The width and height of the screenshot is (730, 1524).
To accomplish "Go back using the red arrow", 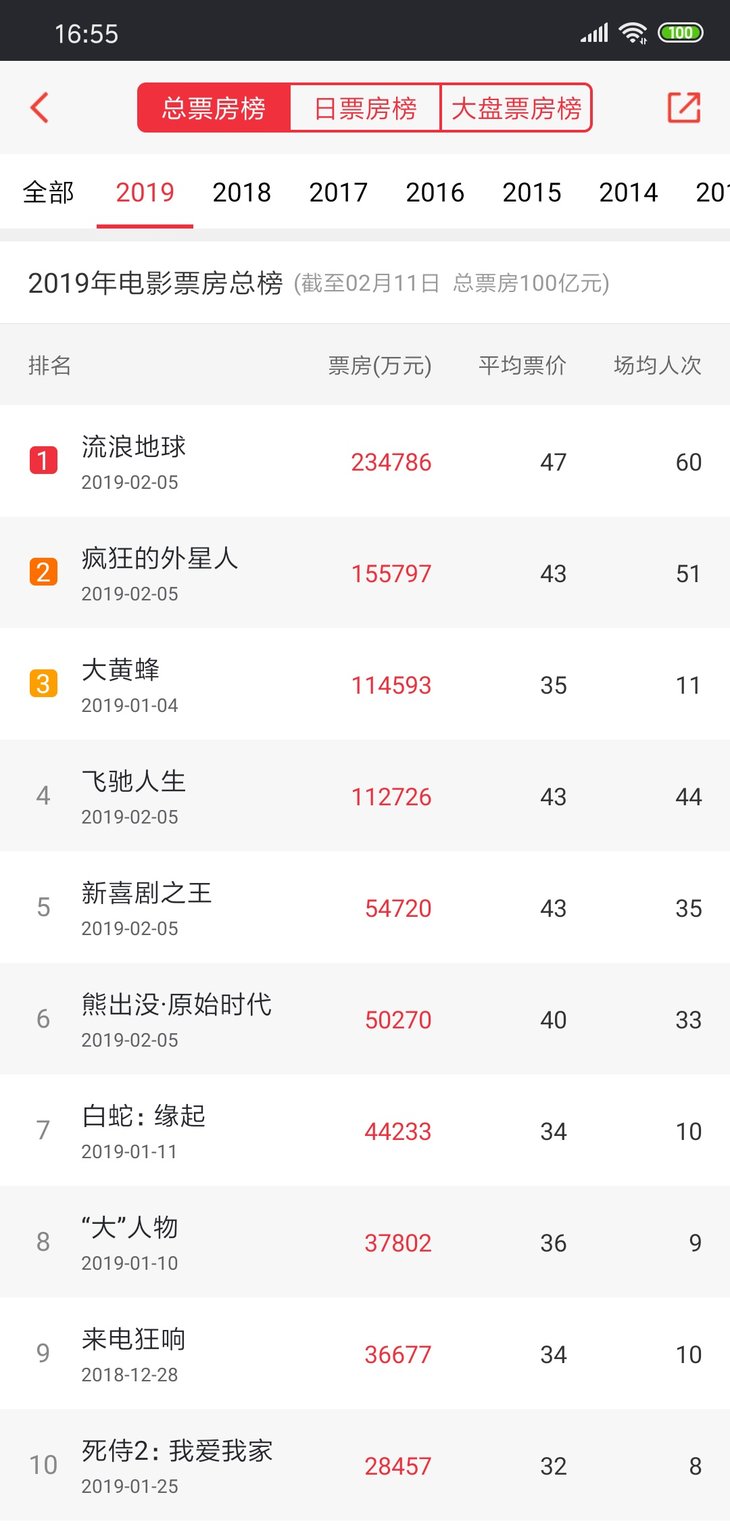I will (x=40, y=107).
